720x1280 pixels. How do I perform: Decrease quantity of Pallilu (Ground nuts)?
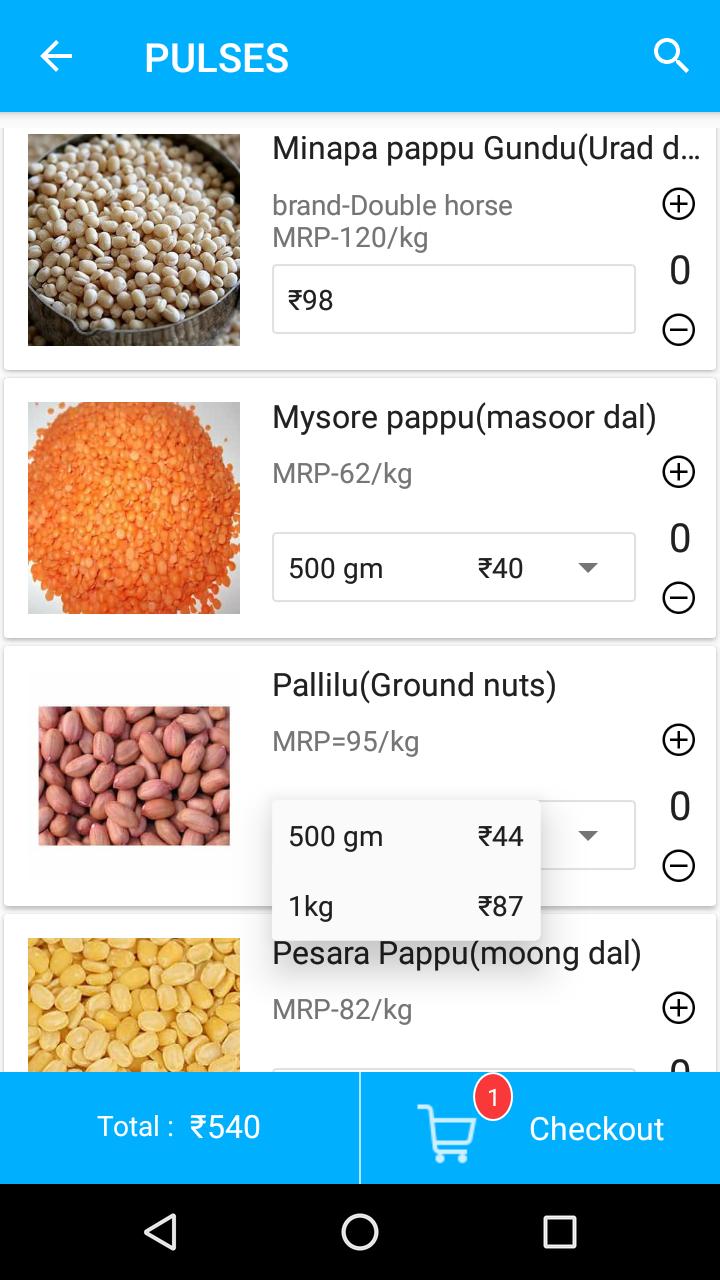coord(679,865)
